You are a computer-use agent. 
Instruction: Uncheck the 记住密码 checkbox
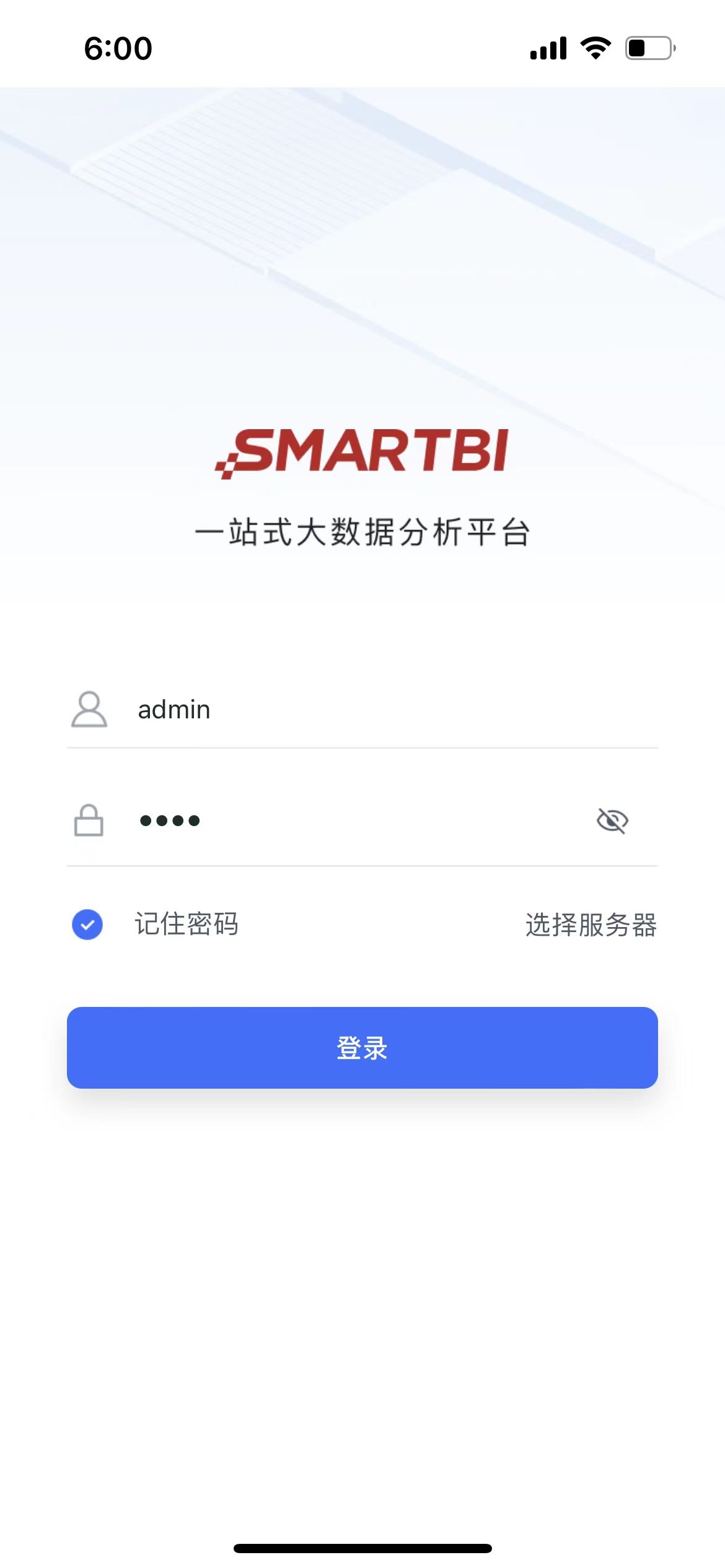[87, 925]
